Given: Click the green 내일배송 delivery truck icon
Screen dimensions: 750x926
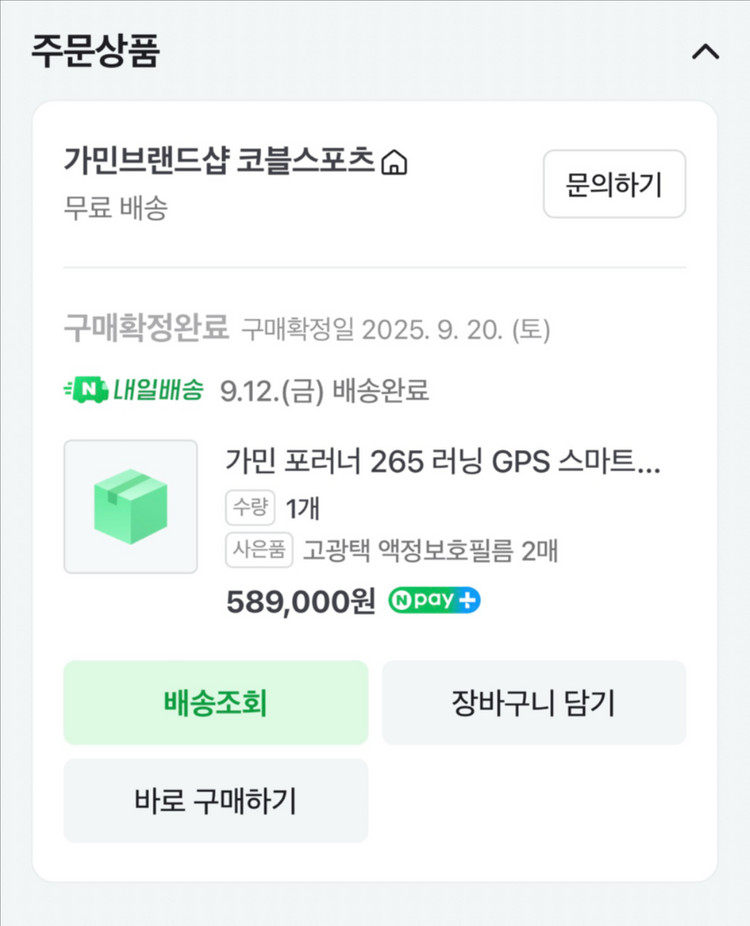Looking at the screenshot, I should coord(88,388).
